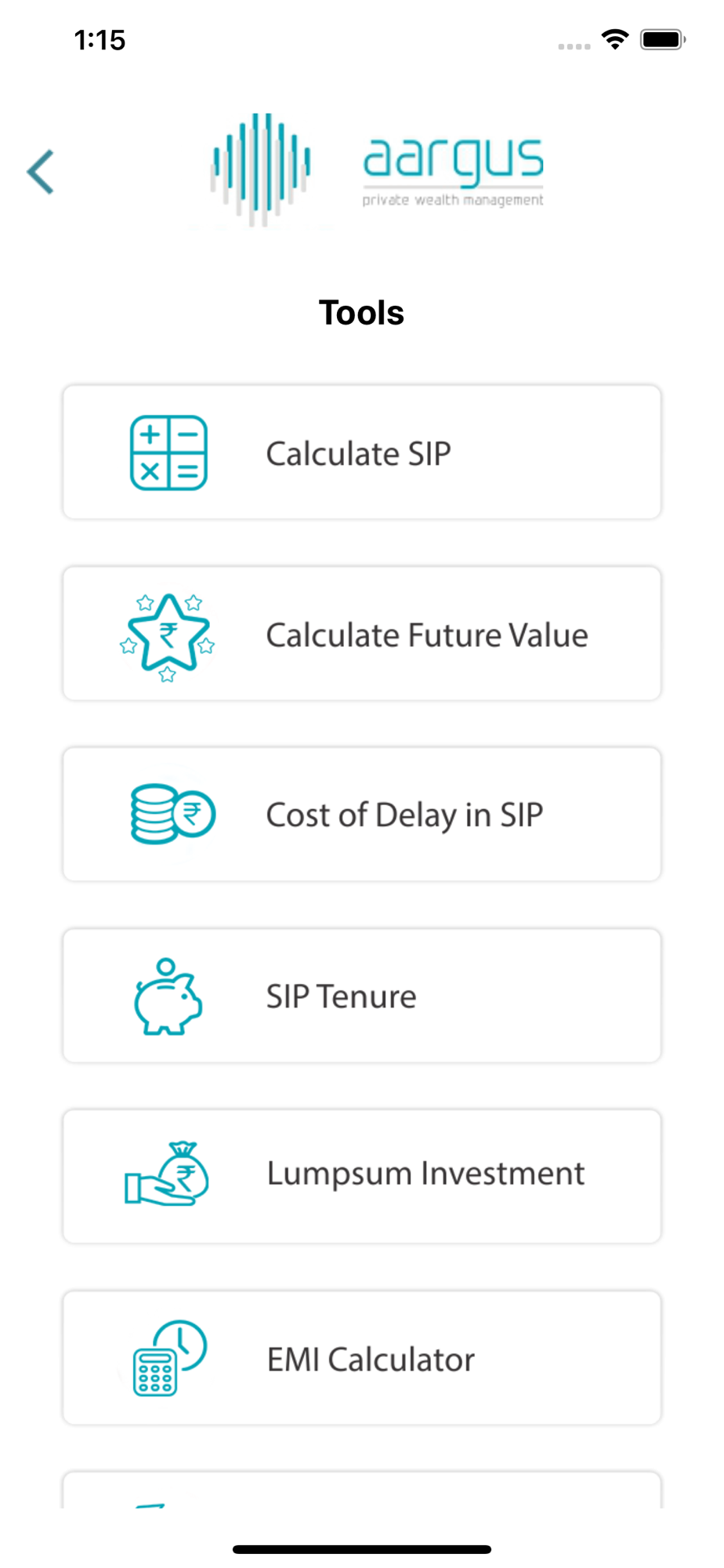This screenshot has width=724, height=1568.
Task: Open the Calculate SIP tool
Action: coord(362,452)
